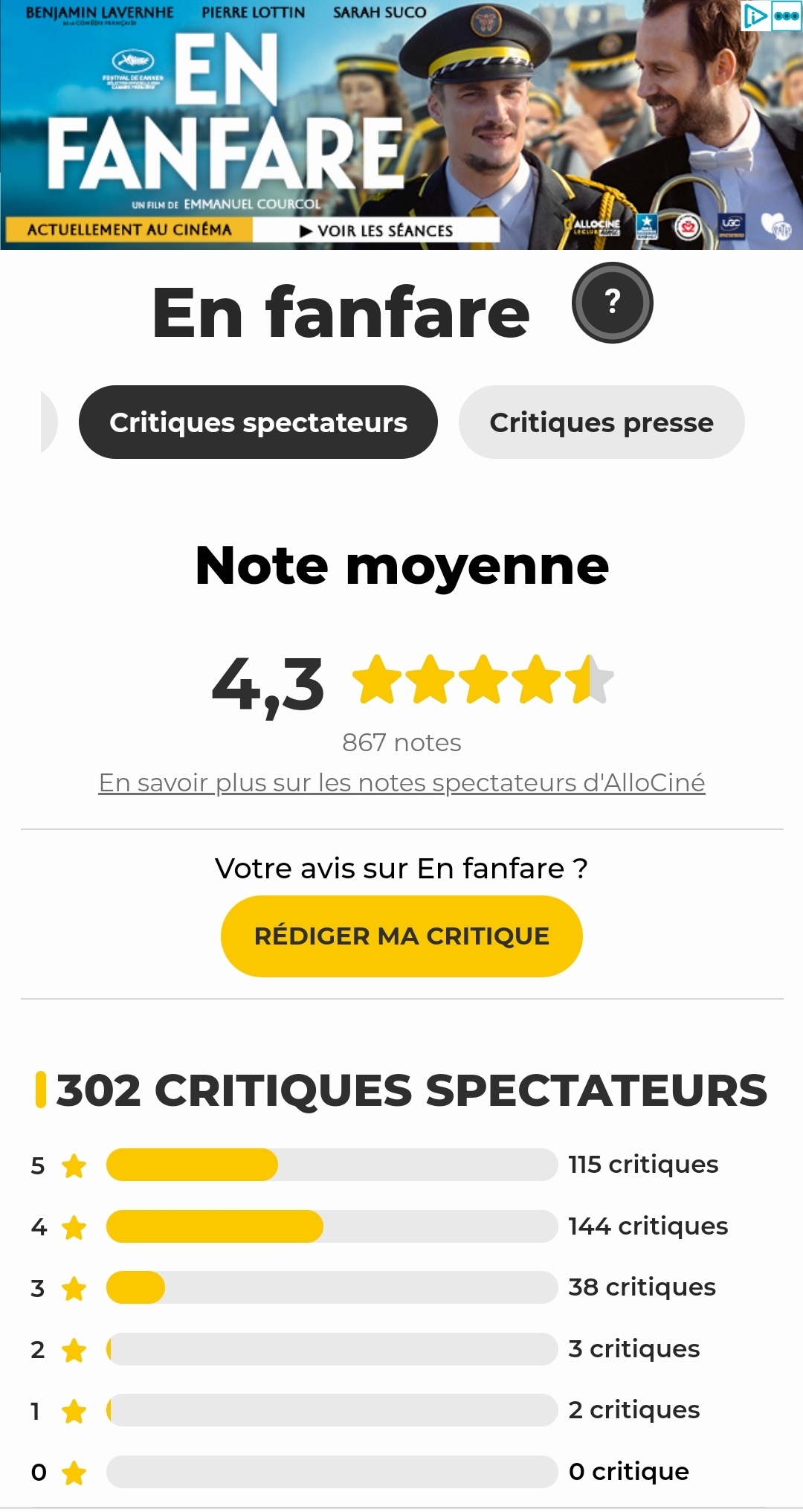Open the AdChoices info icon
Screen dimensions: 803x1512
755,16
